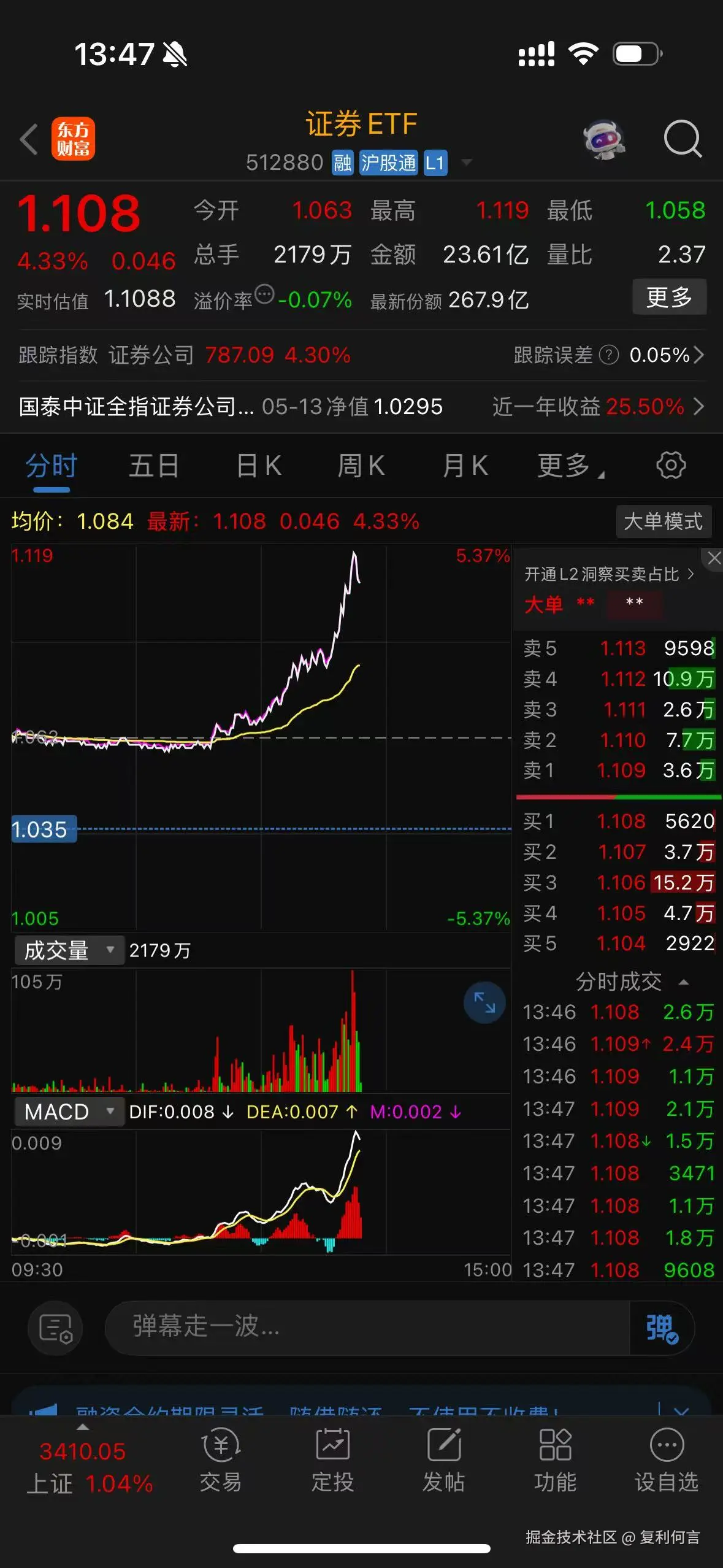Expand the volume chart with the fullscreen arrows

pyautogui.click(x=484, y=1002)
